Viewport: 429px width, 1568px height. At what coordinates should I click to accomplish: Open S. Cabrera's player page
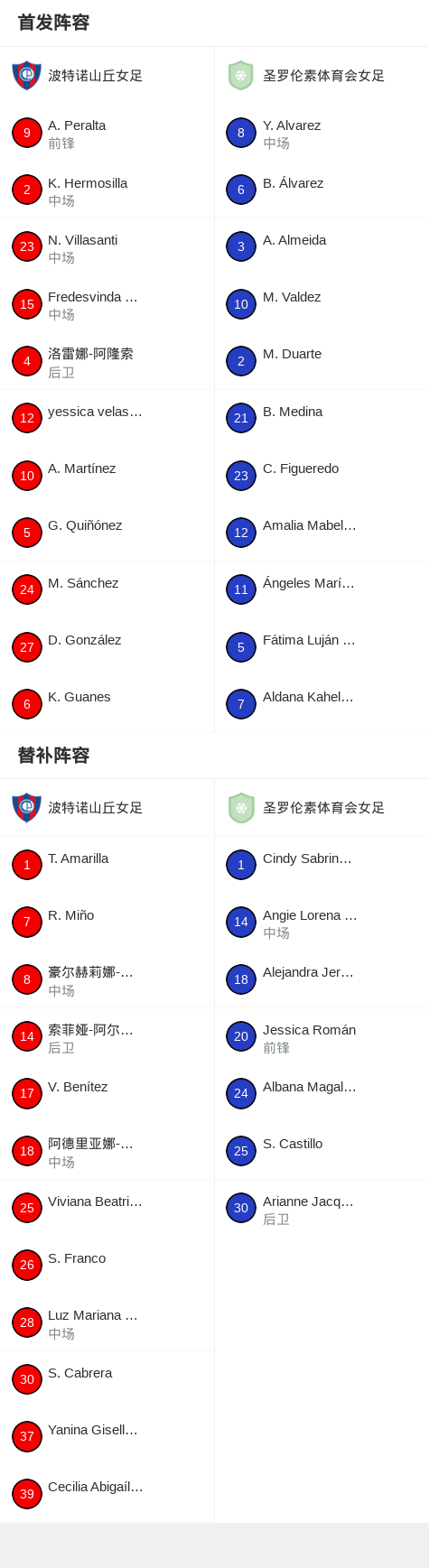tap(107, 1379)
